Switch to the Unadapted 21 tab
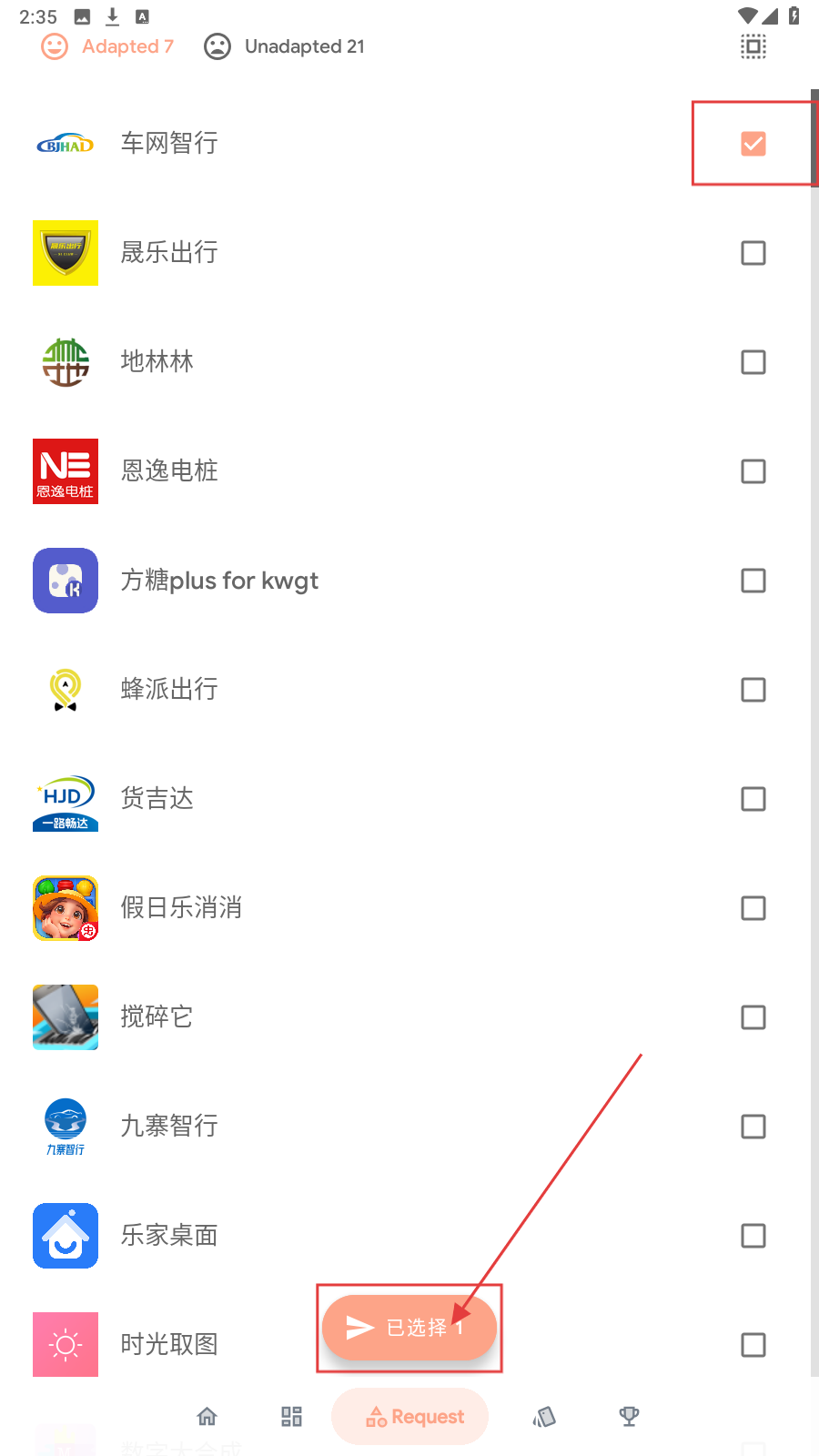819x1456 pixels. (284, 46)
